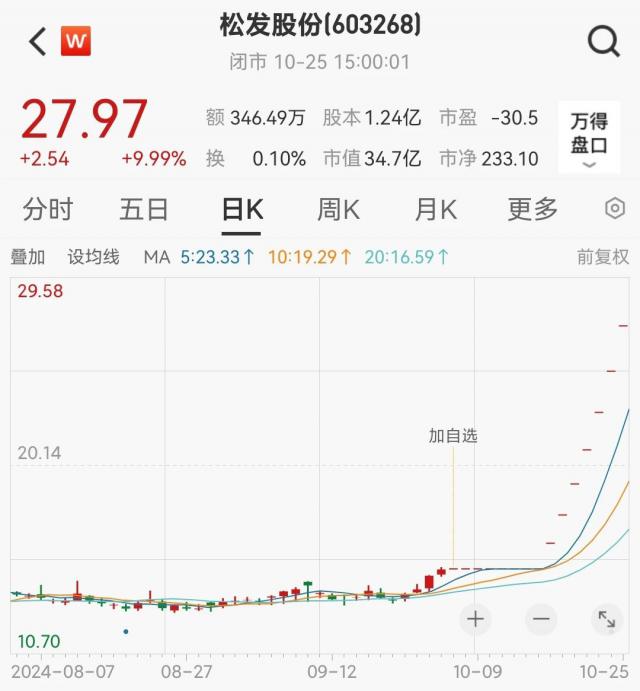Expand the 万得盘口 panel
640x691 pixels.
589,138
